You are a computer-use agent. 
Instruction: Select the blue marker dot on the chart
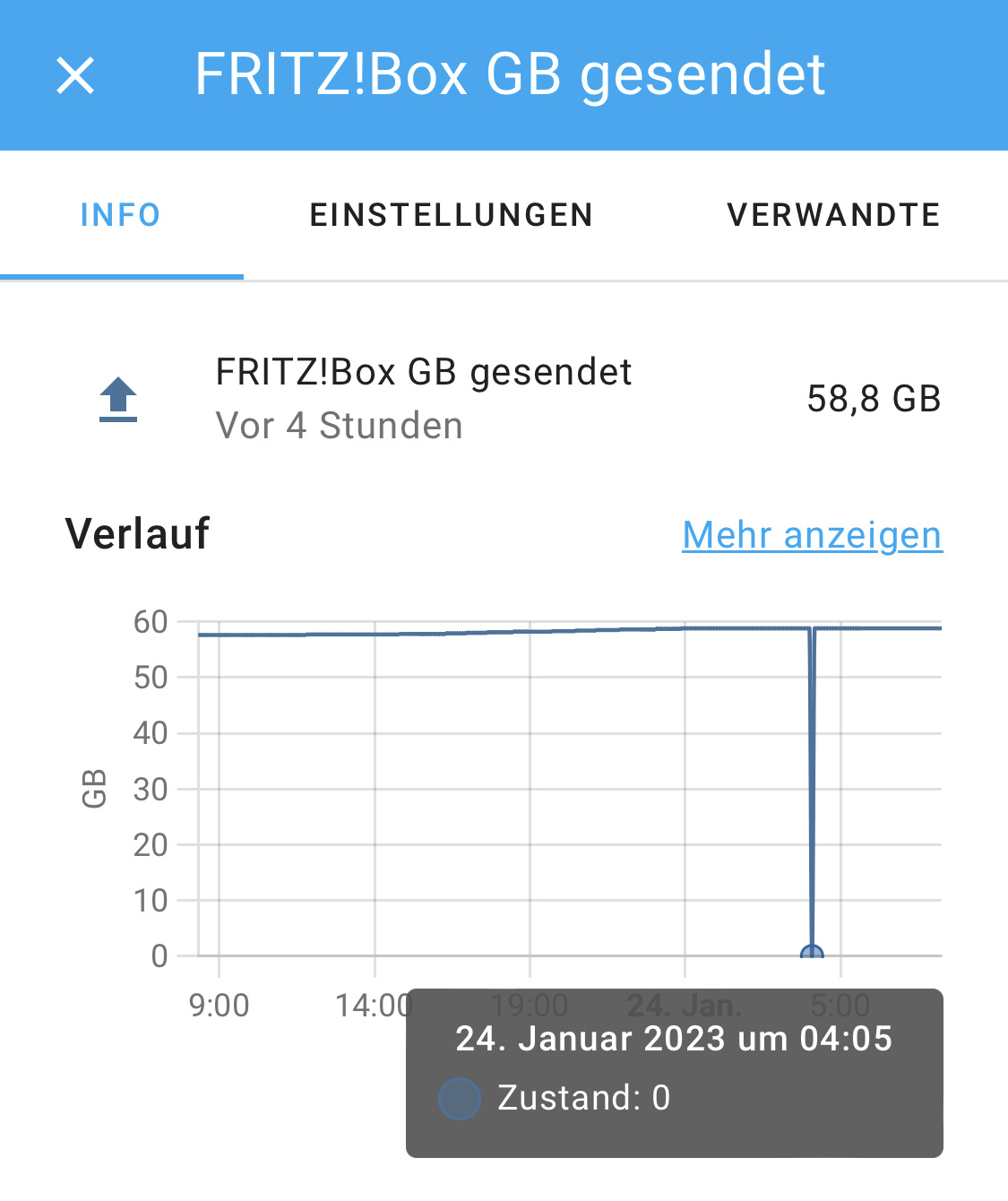tap(813, 953)
